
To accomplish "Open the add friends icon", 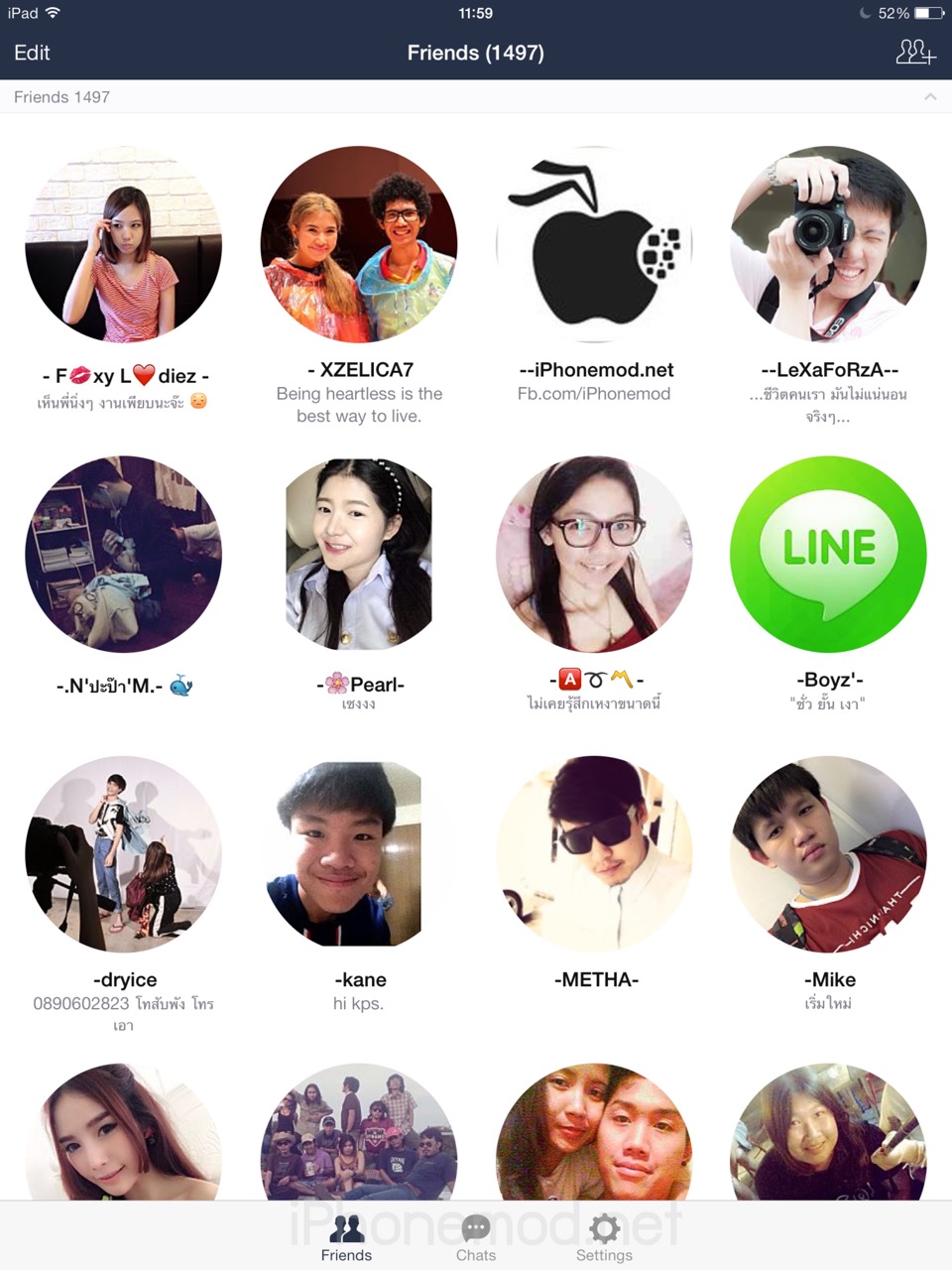I will 914,53.
